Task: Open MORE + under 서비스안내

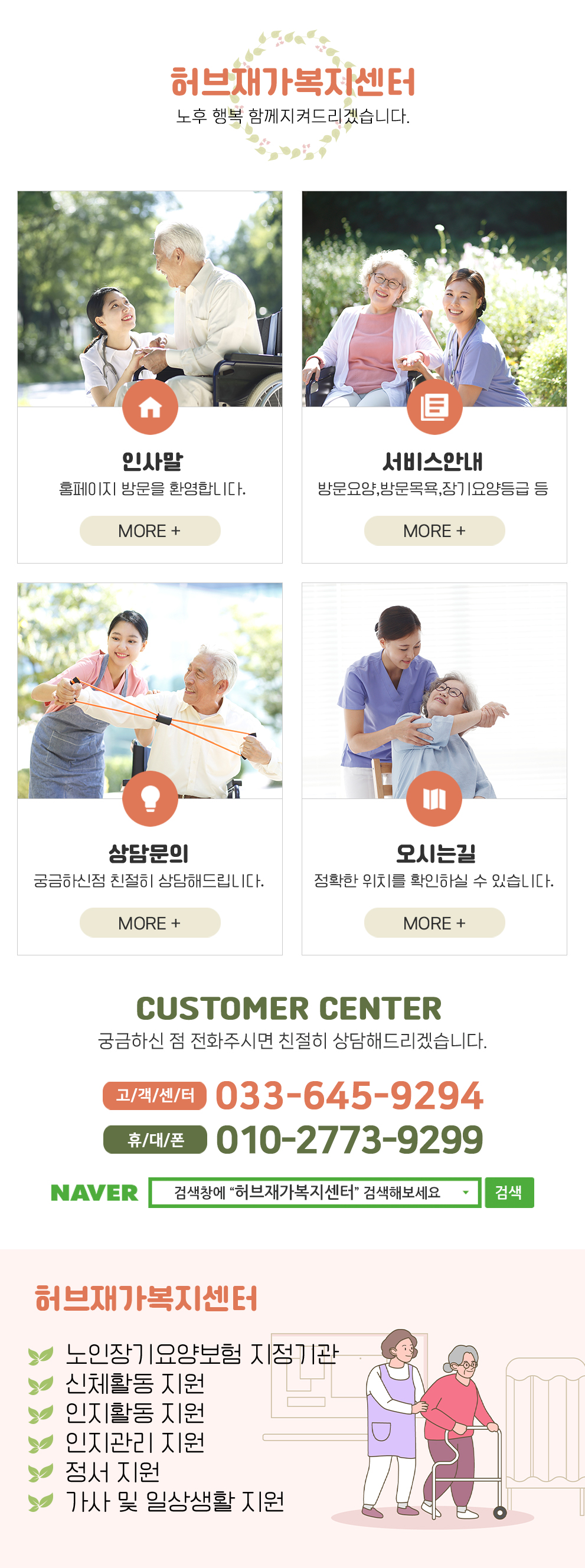Action: point(434,531)
